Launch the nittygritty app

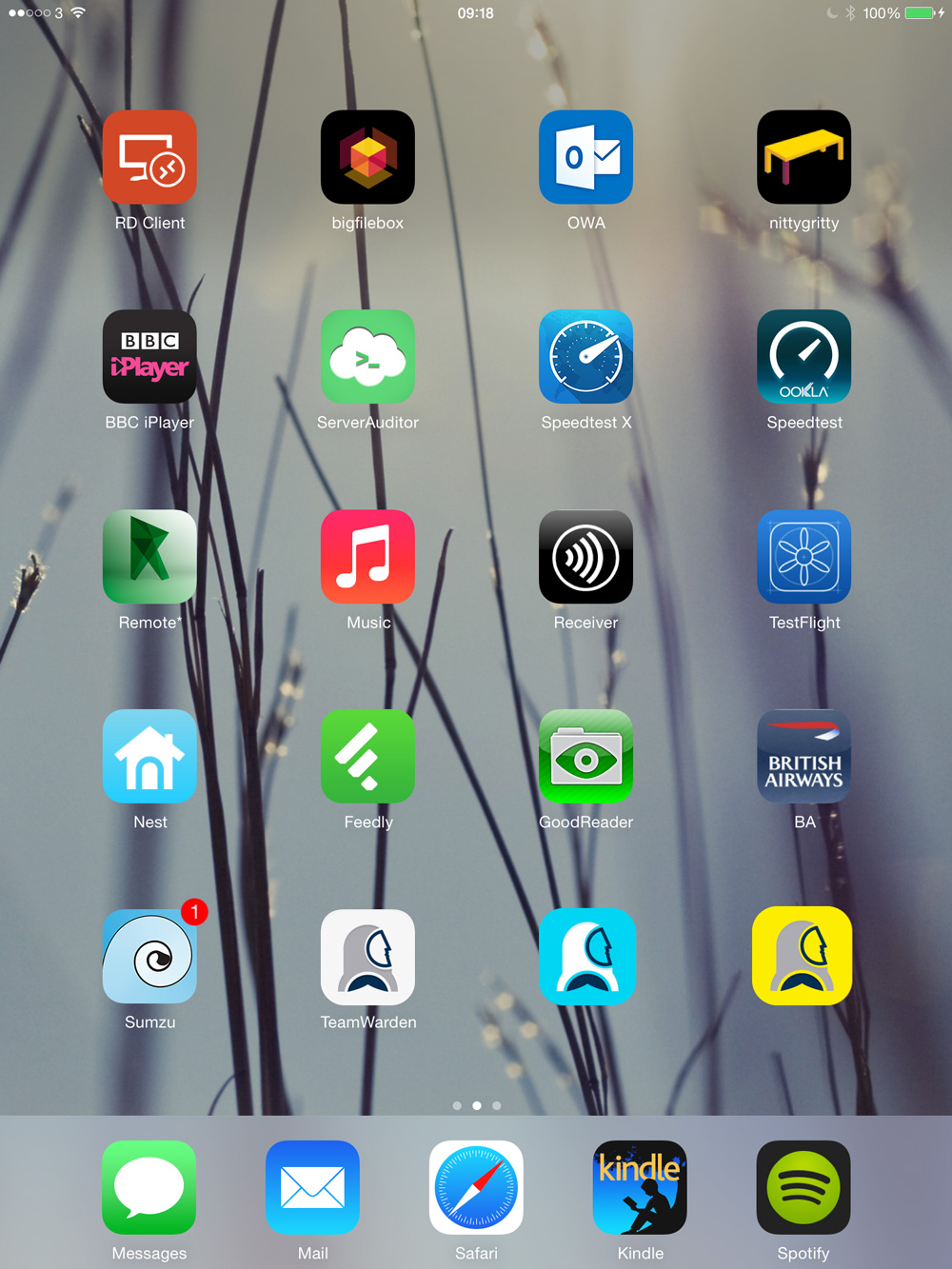tap(803, 157)
